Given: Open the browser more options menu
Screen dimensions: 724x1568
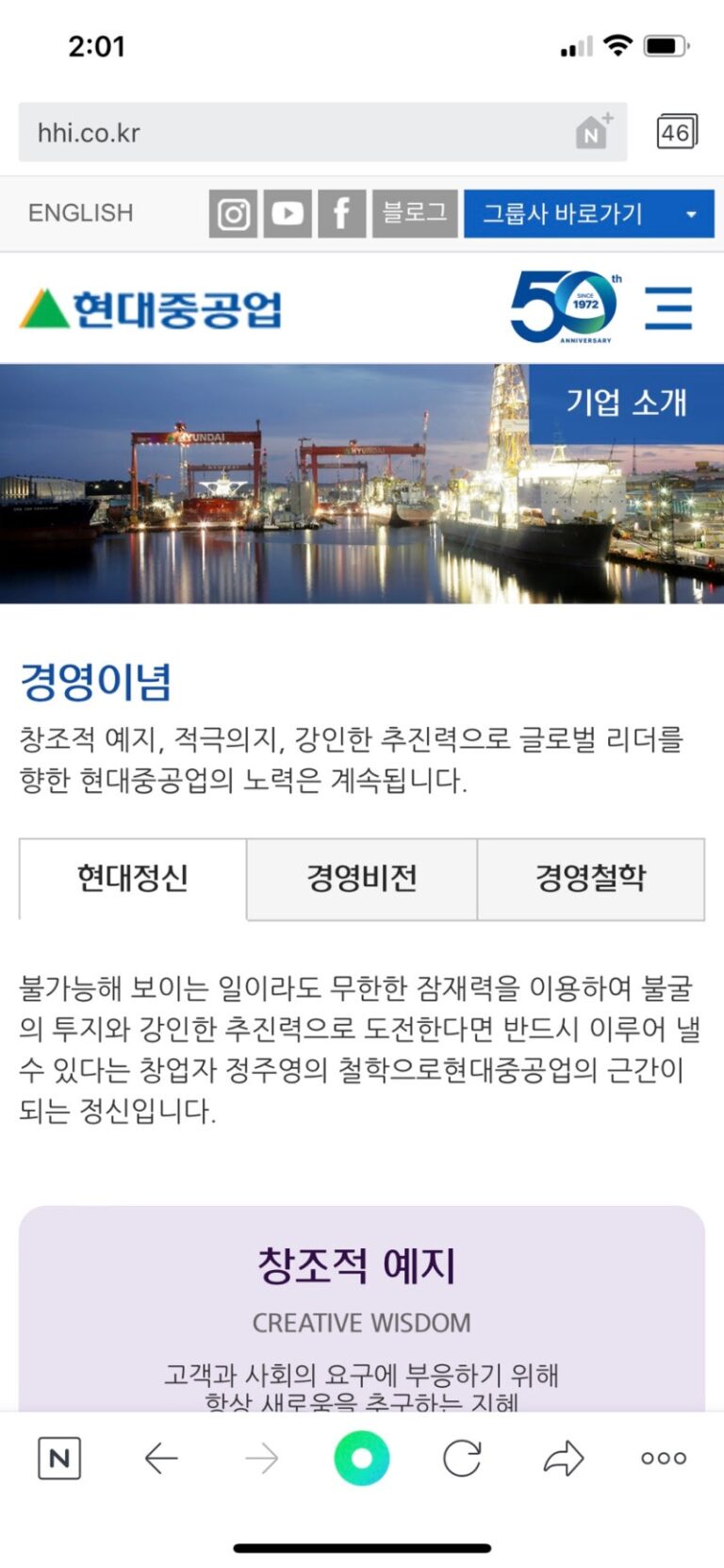Looking at the screenshot, I should 664,1459.
